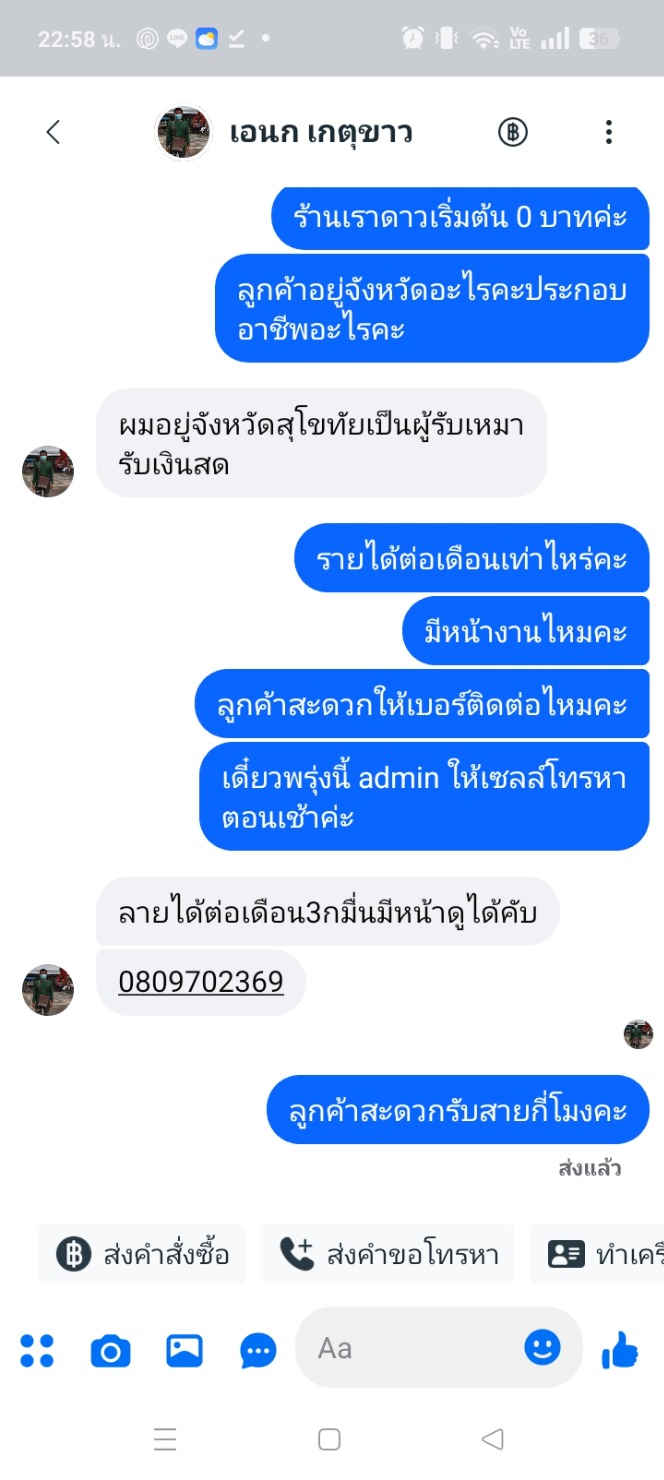Viewport: 664px width, 1480px height.
Task: Tap the phone number 0809702369 link
Action: [x=201, y=982]
